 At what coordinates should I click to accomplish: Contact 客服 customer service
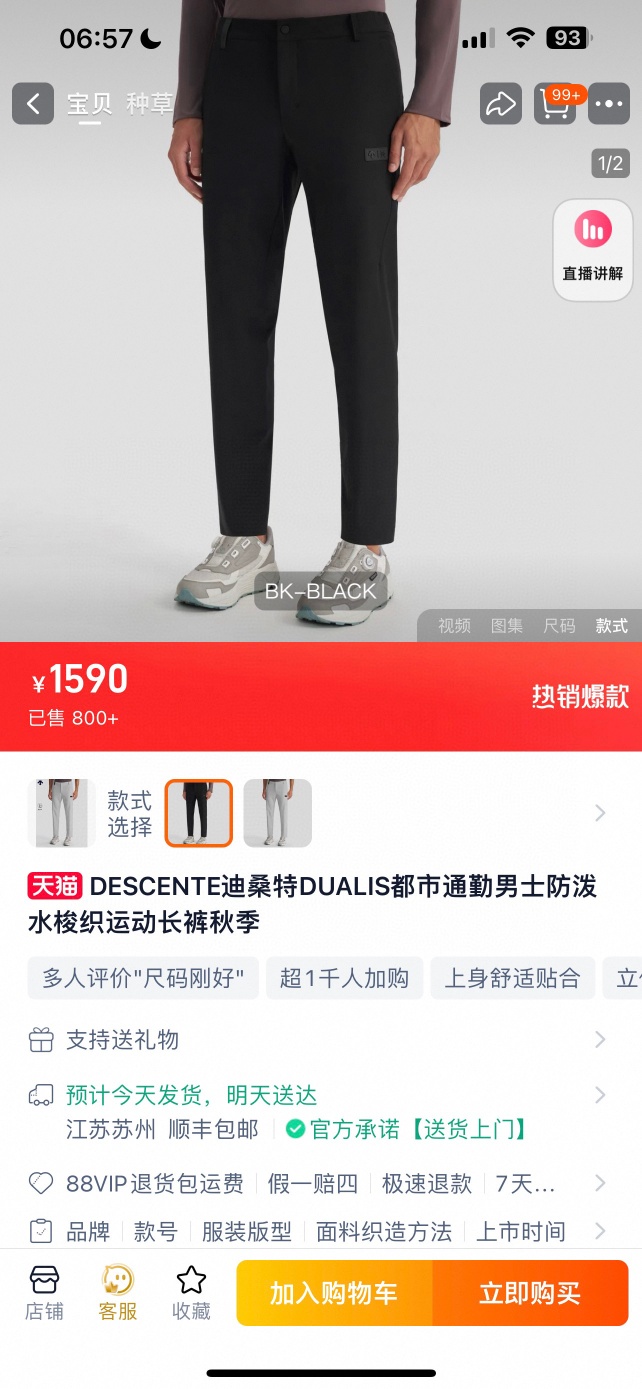(x=118, y=1292)
